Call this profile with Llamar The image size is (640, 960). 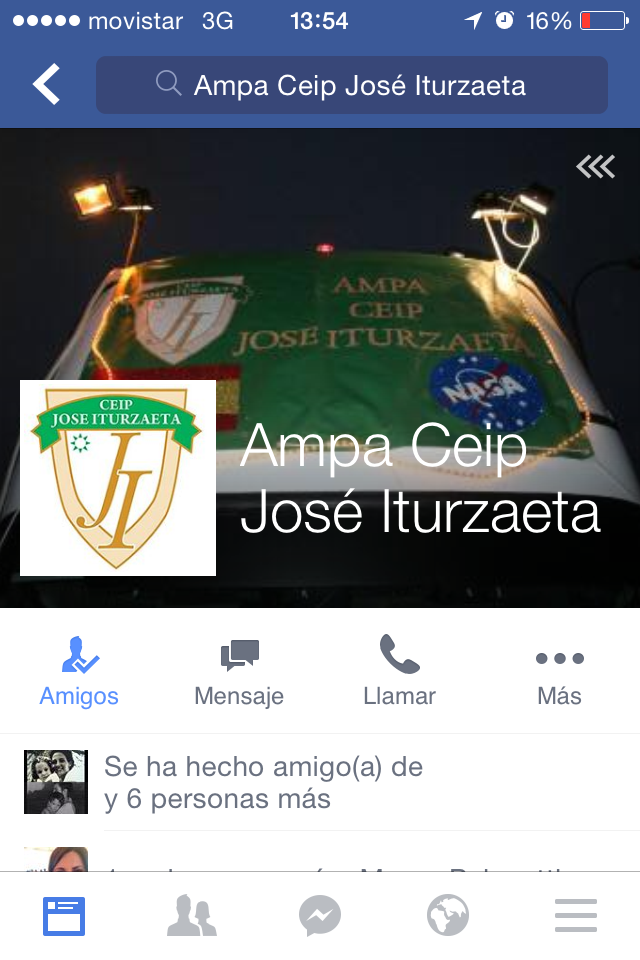tap(399, 672)
